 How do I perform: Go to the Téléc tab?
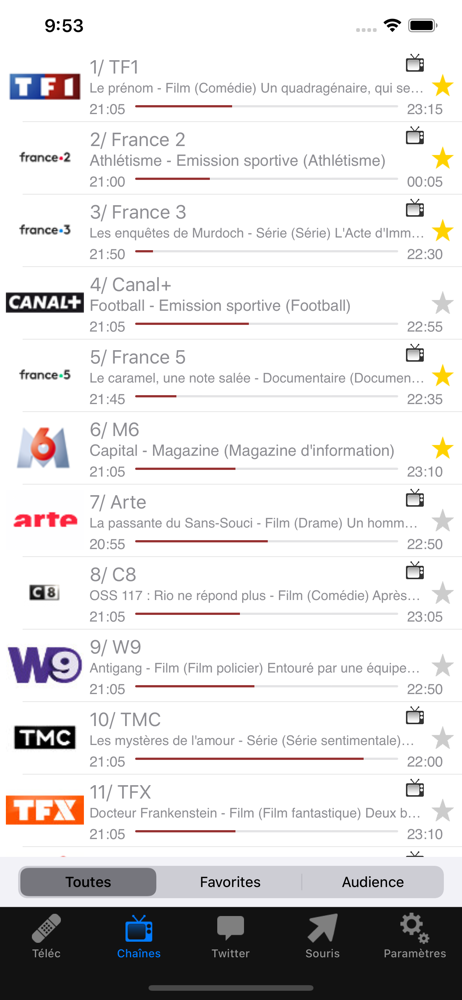47,937
